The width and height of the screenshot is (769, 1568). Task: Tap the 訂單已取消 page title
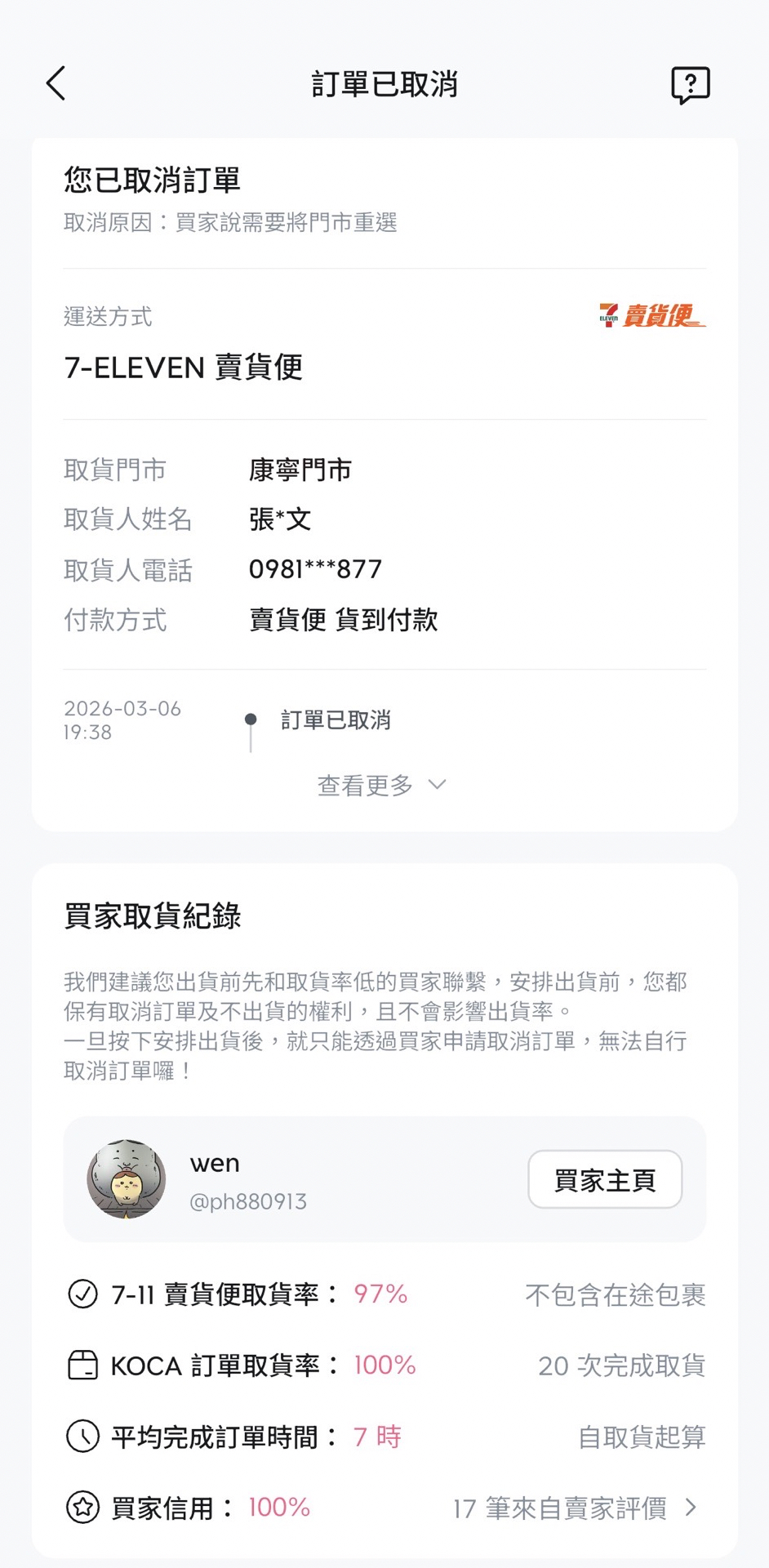tap(384, 83)
